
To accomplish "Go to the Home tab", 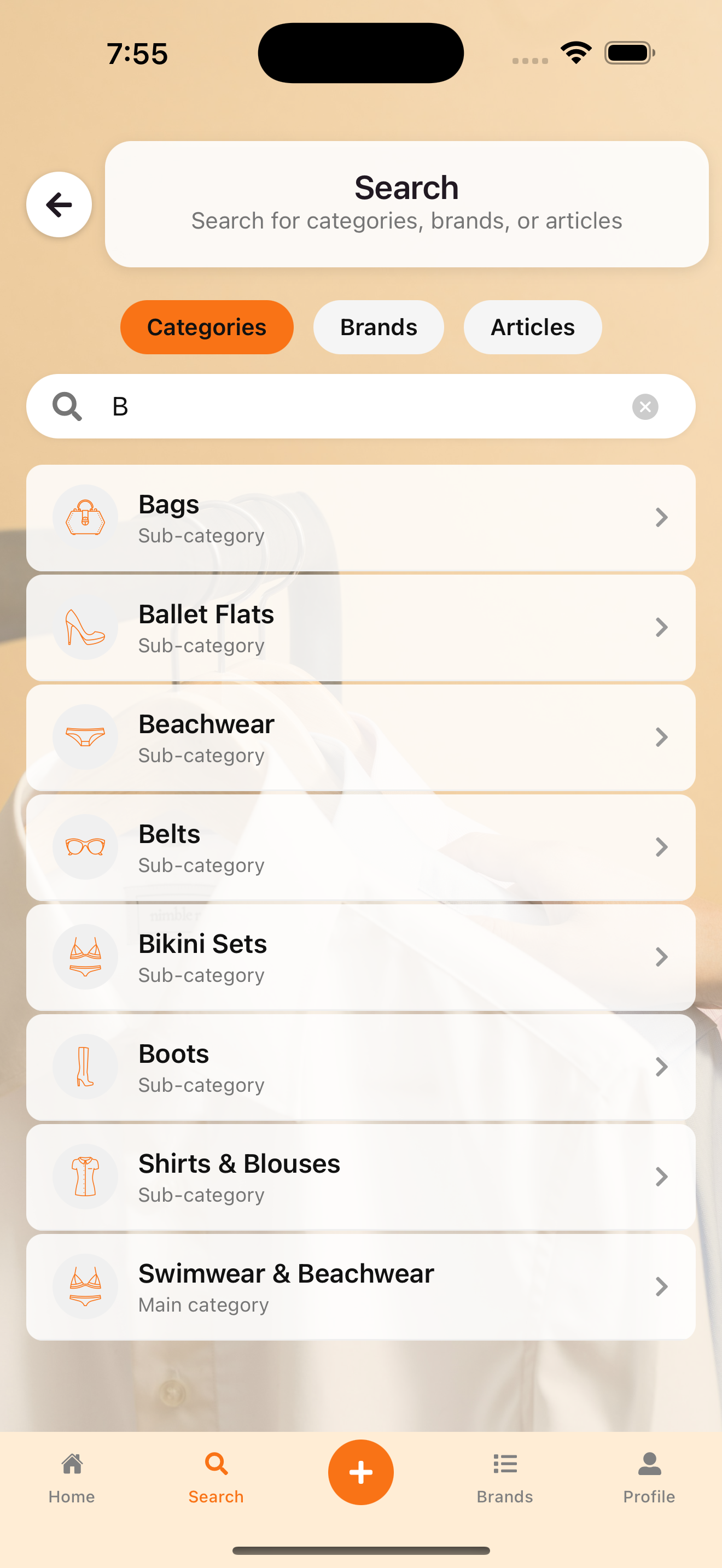I will tap(72, 1477).
